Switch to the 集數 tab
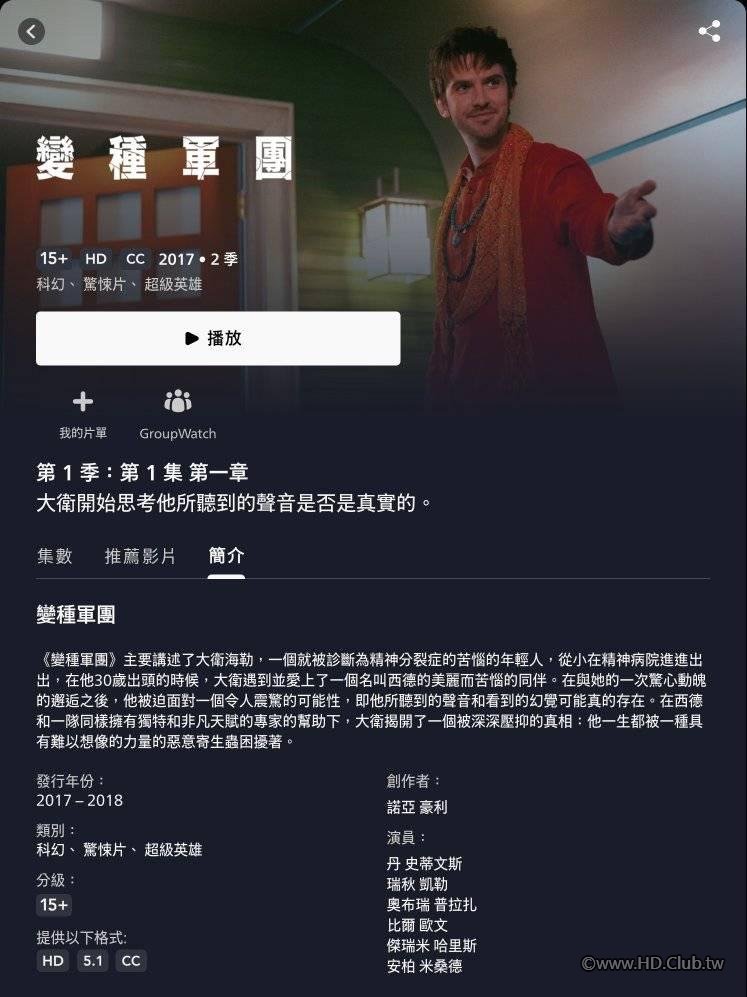The width and height of the screenshot is (747, 997). pyautogui.click(x=55, y=556)
